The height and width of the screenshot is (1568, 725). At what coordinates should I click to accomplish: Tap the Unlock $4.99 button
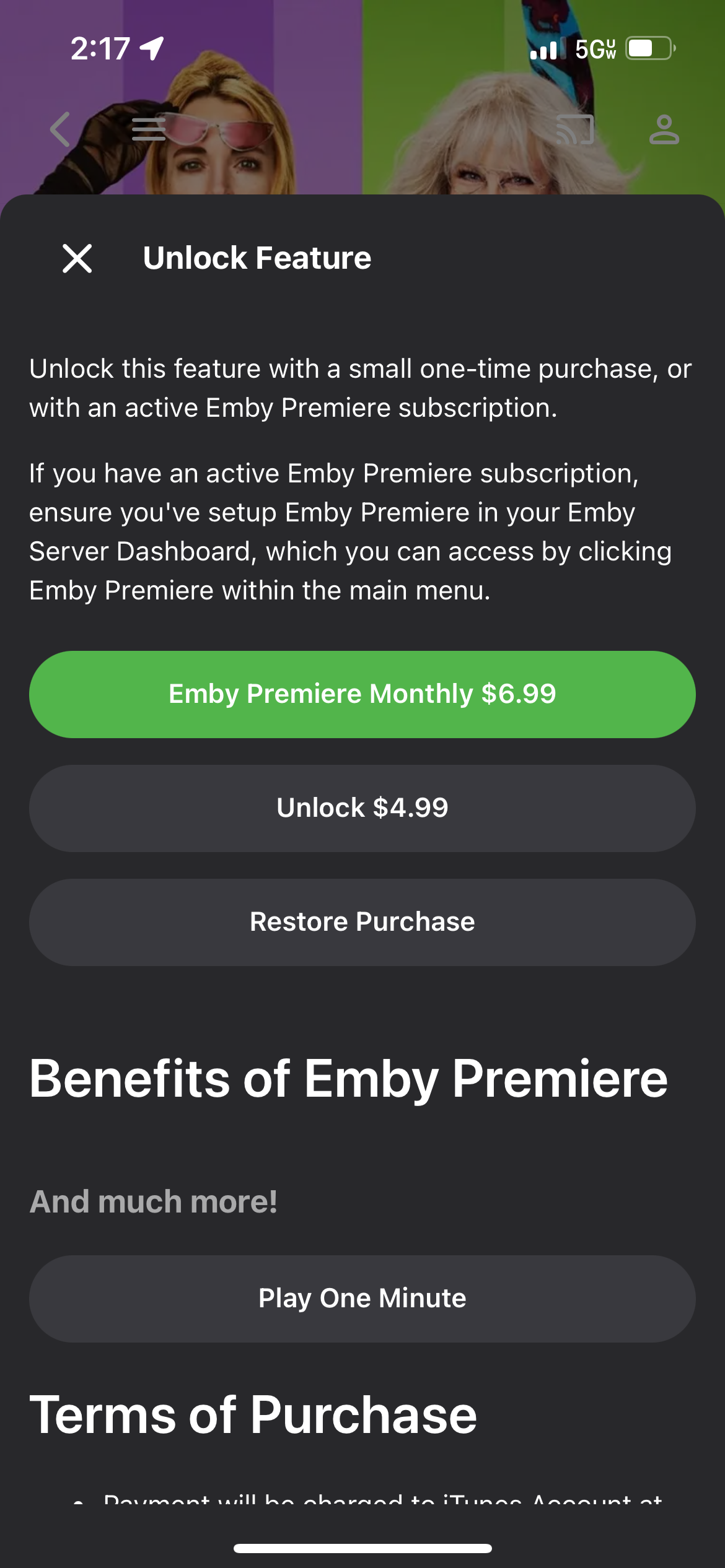(x=362, y=808)
